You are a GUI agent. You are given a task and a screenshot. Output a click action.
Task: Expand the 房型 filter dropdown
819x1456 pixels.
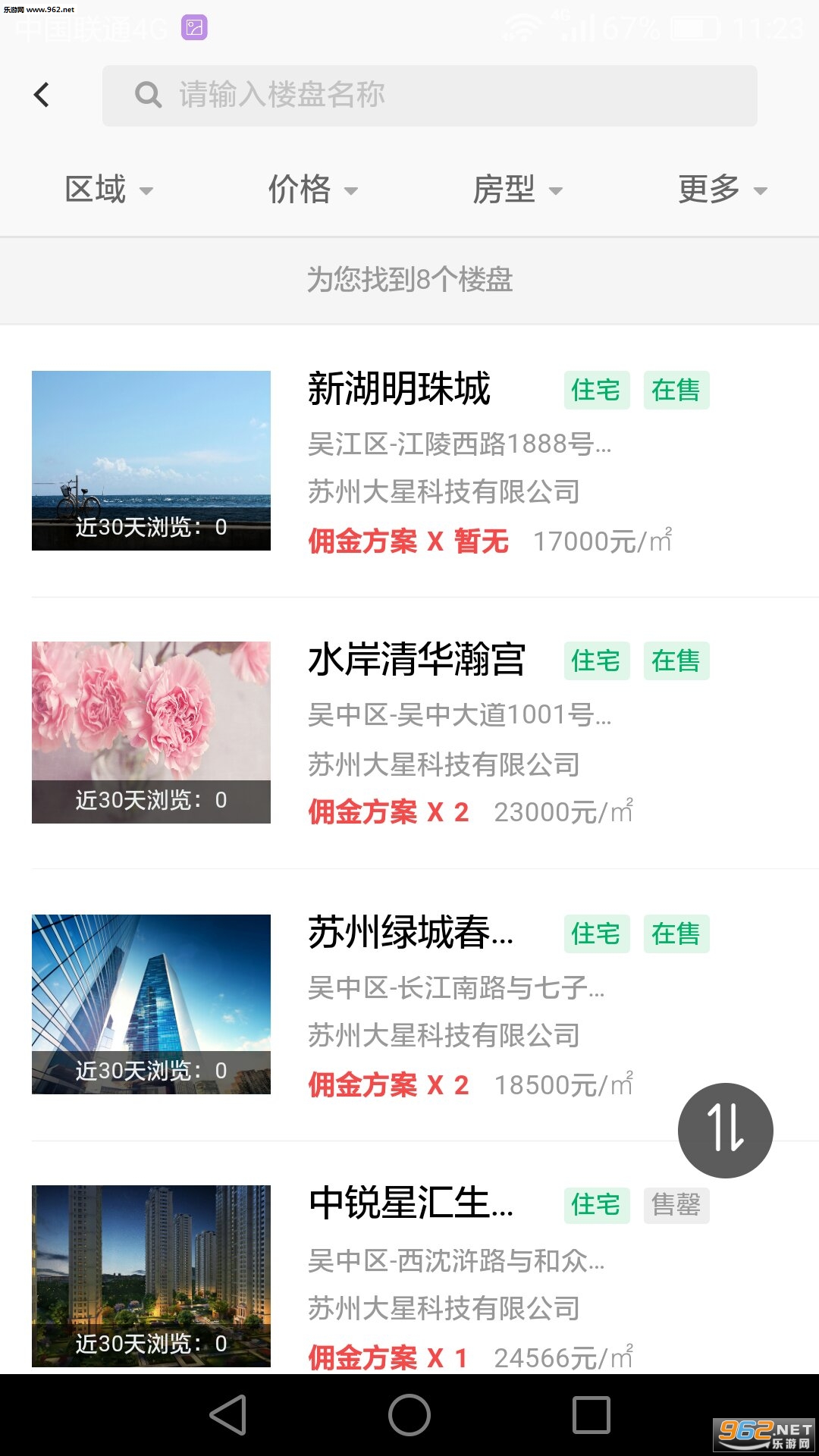tap(517, 190)
